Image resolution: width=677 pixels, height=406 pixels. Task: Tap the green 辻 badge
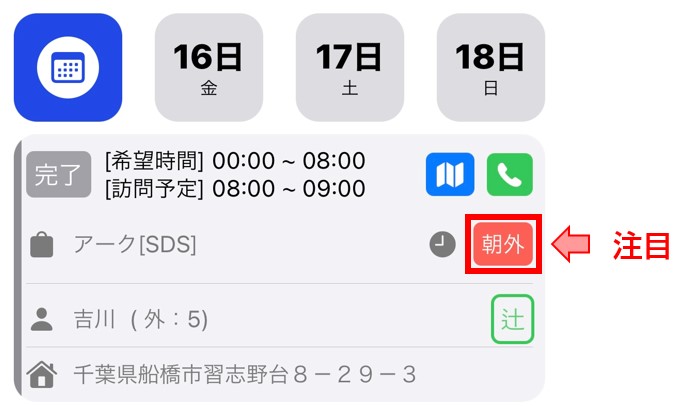coord(513,319)
